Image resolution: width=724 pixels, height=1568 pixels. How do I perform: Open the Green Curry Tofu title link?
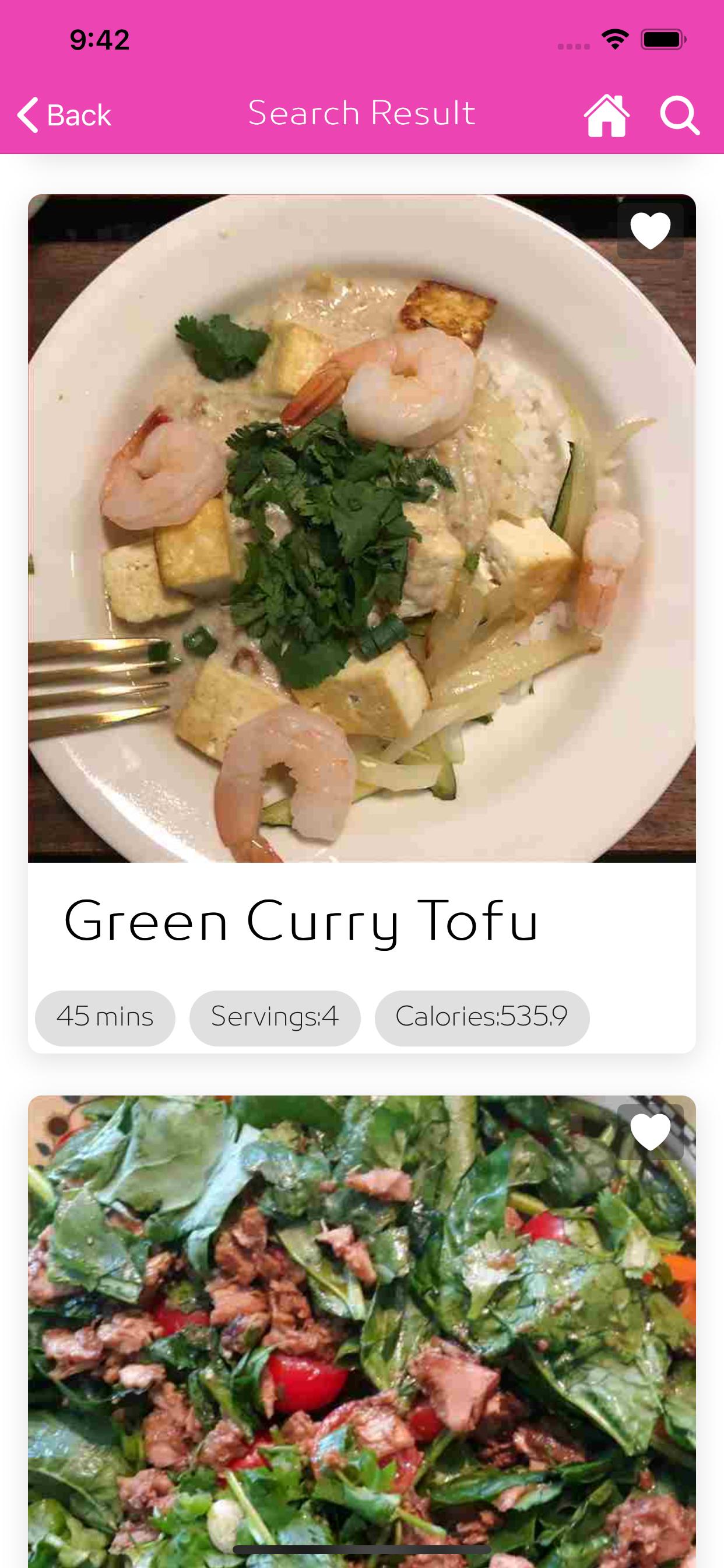click(x=303, y=921)
